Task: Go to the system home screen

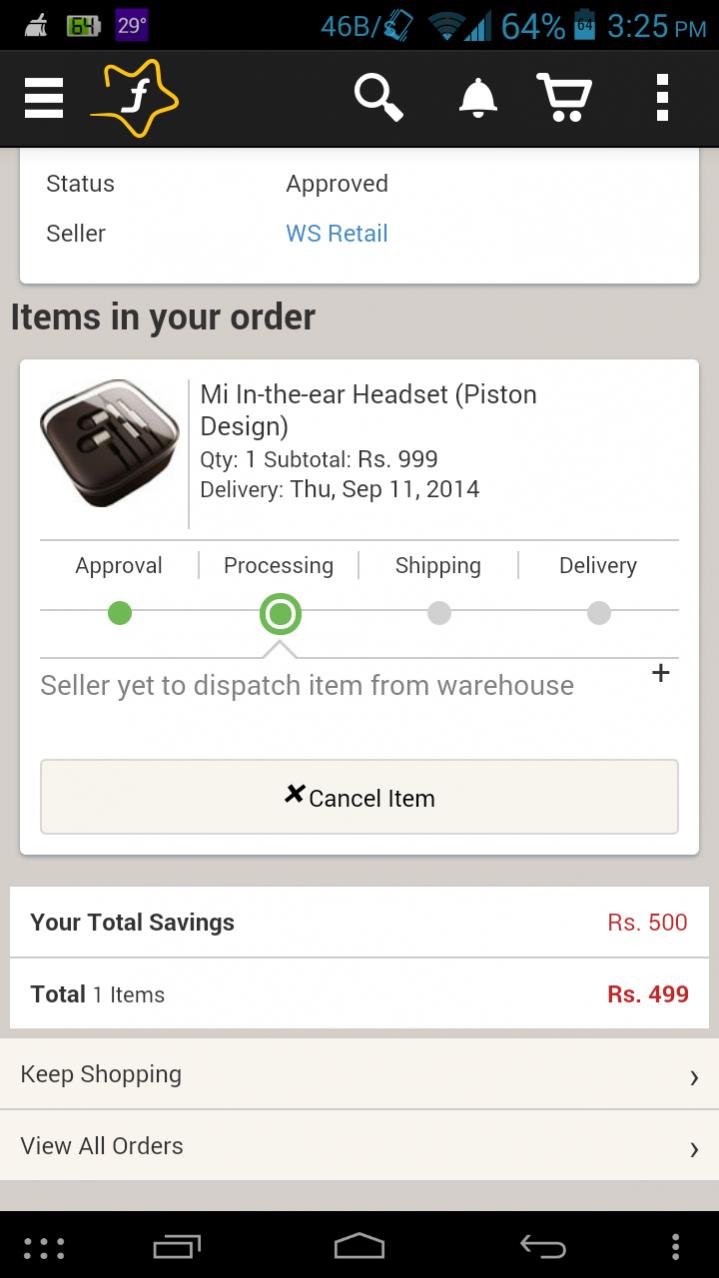Action: click(359, 1246)
